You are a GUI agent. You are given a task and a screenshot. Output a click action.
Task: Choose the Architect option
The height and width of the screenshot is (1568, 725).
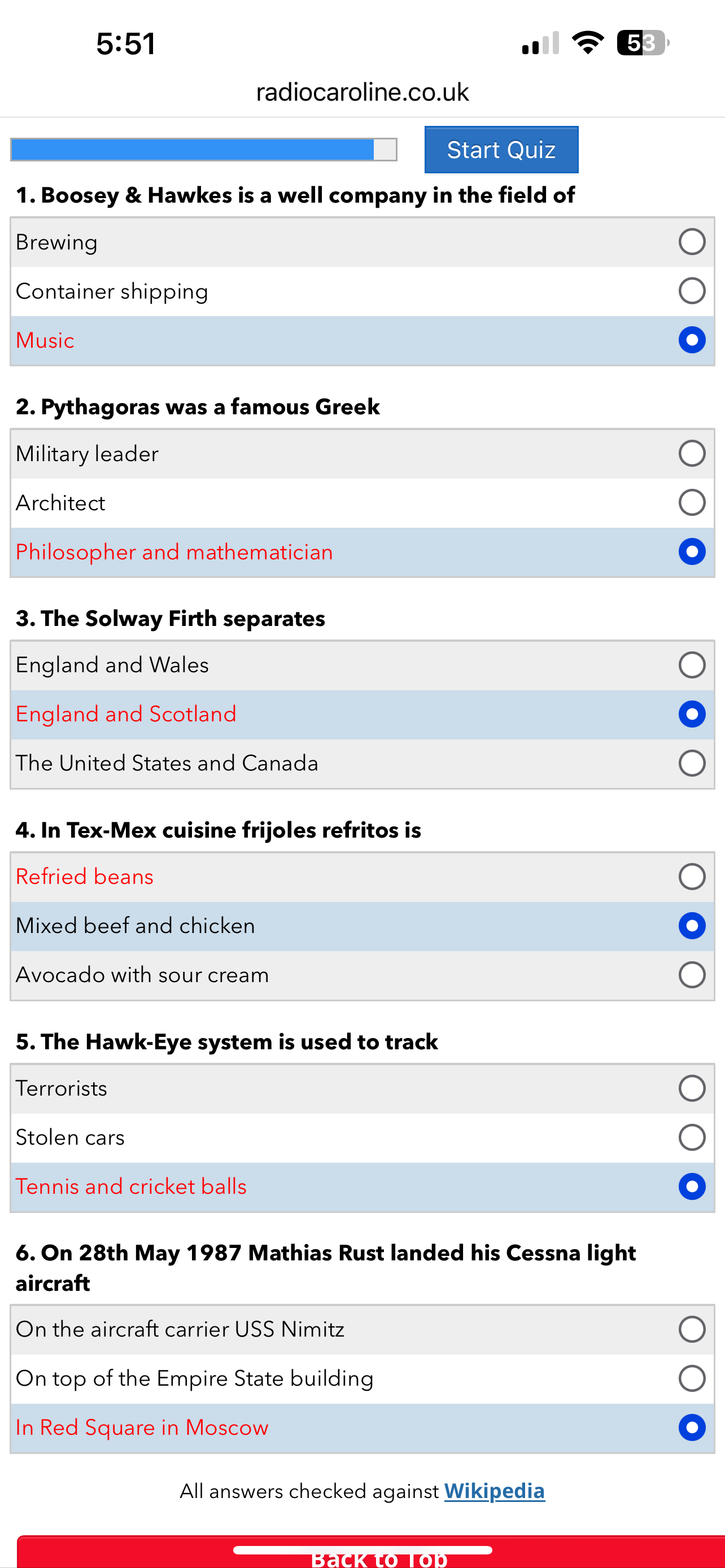[x=362, y=503]
